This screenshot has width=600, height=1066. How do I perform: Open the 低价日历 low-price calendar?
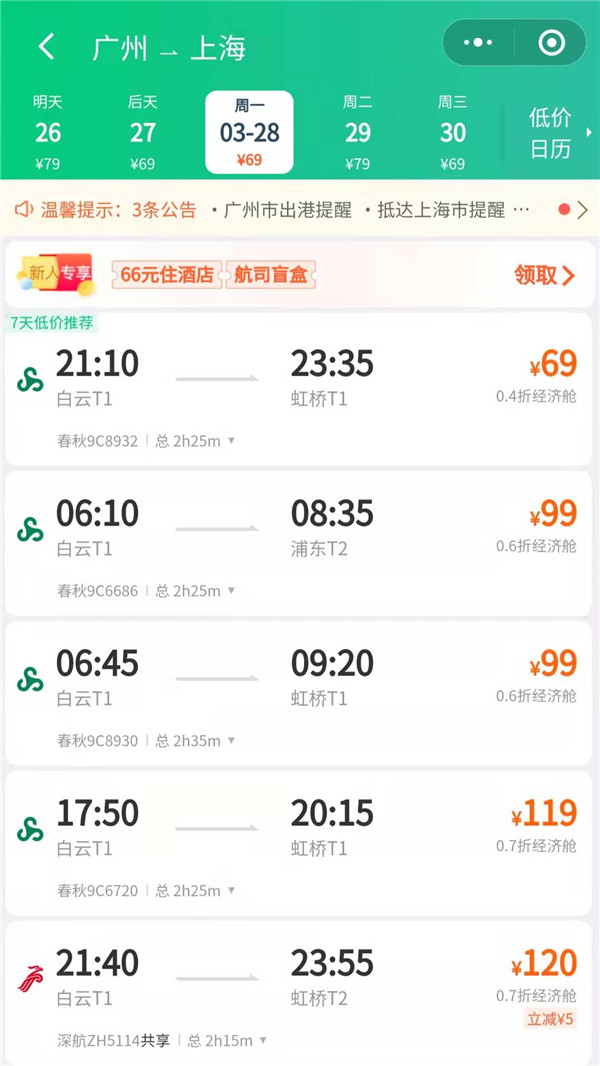tap(551, 133)
